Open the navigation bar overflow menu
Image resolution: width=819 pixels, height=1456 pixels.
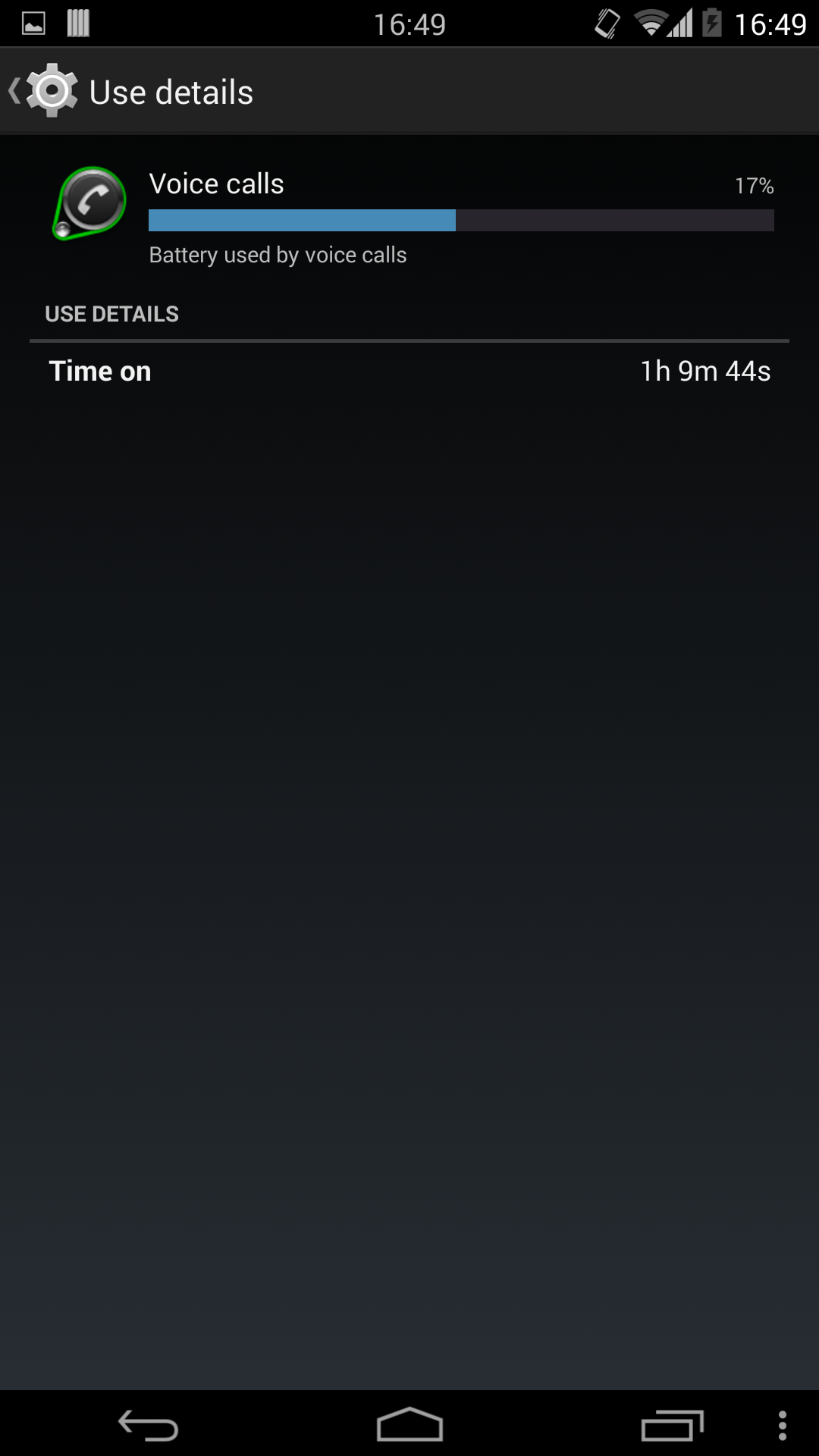(782, 1426)
